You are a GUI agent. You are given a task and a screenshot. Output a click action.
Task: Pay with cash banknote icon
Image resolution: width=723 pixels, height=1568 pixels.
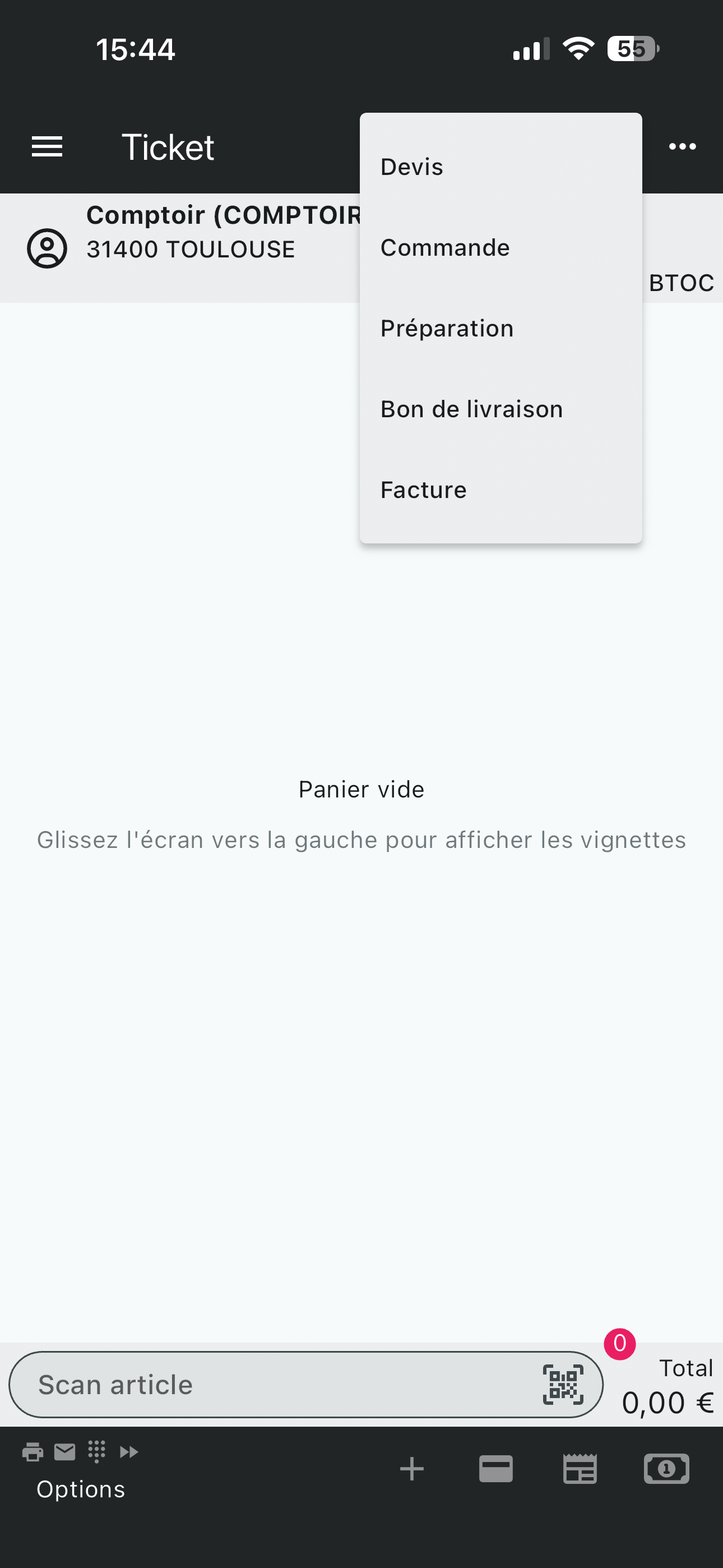[x=666, y=1469]
